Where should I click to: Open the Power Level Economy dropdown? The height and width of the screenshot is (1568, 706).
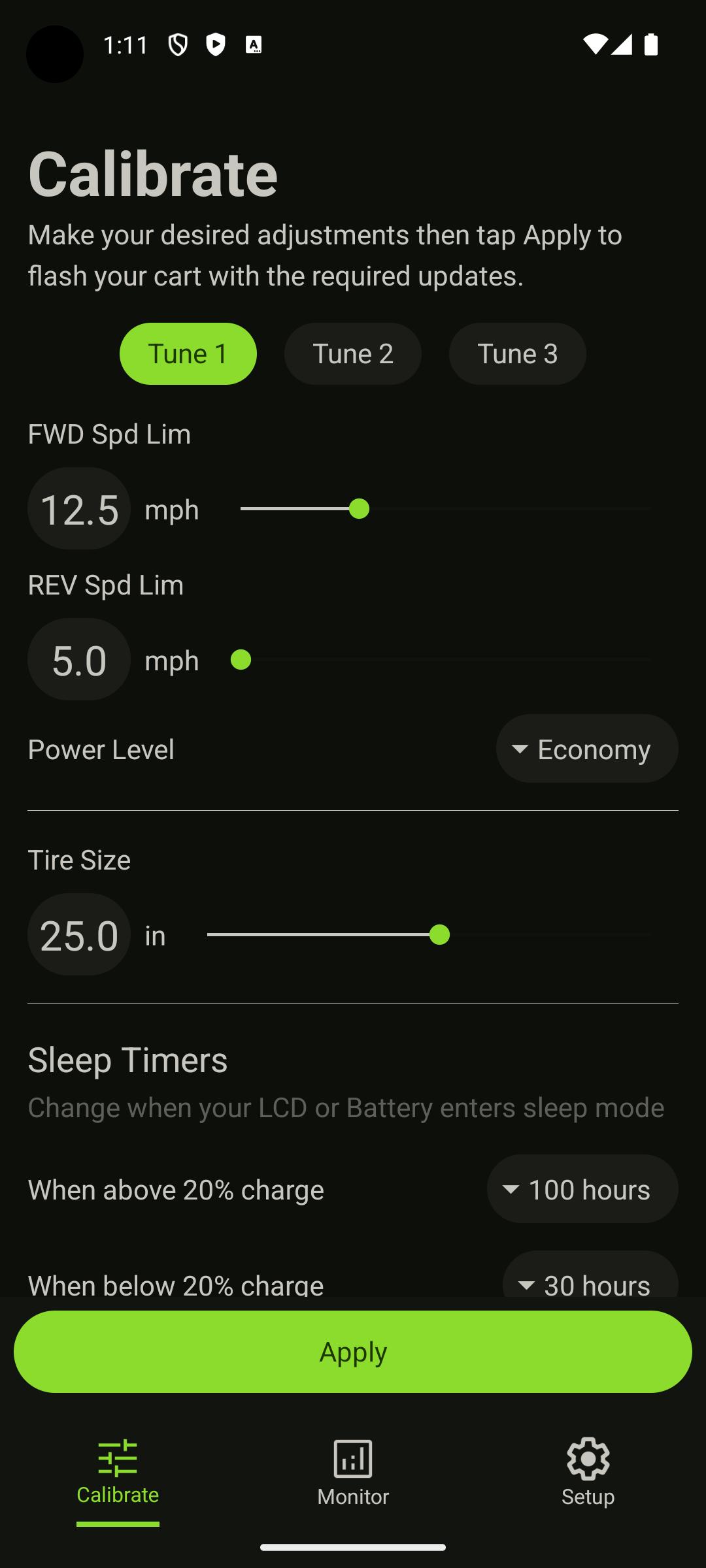[586, 749]
